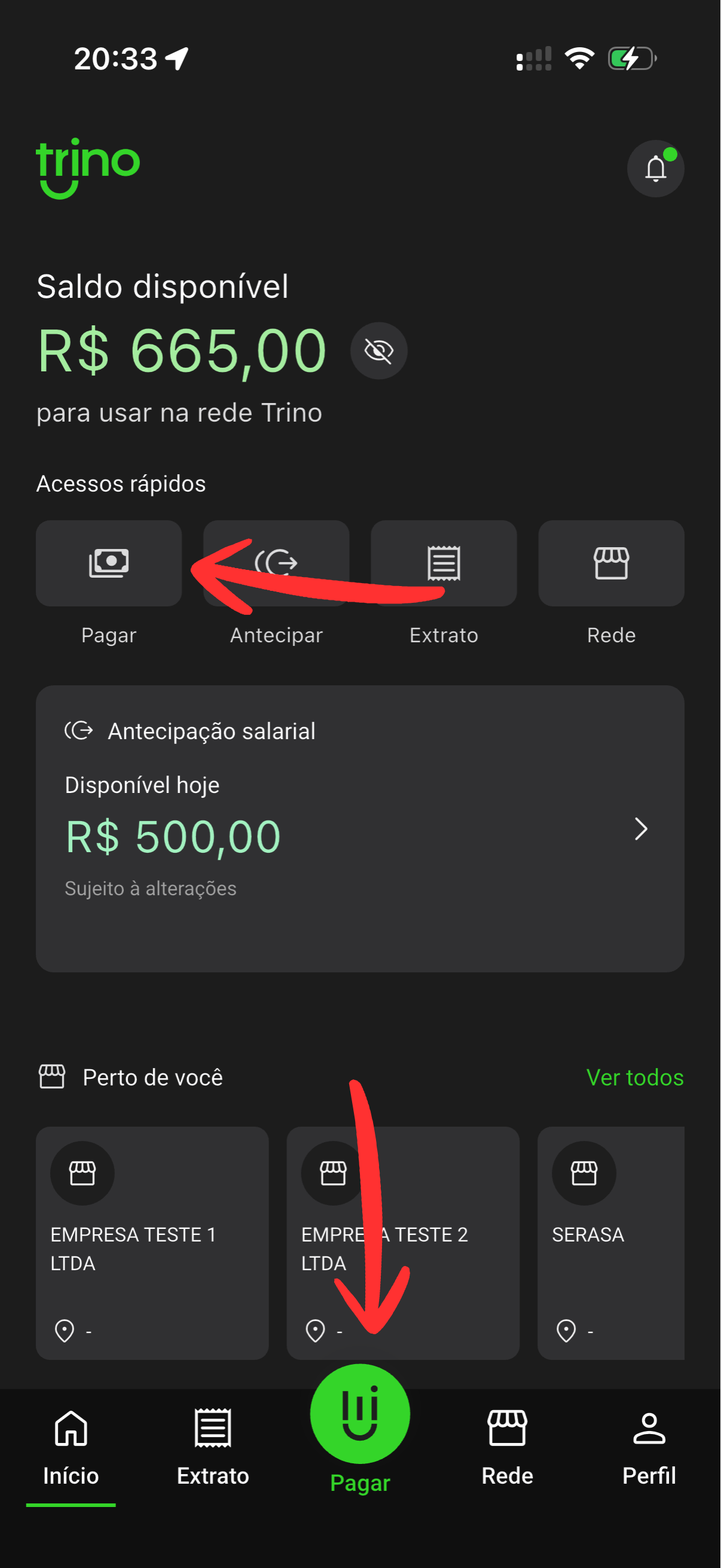
Task: Hide the available balance with the eye toggle
Action: tap(378, 350)
